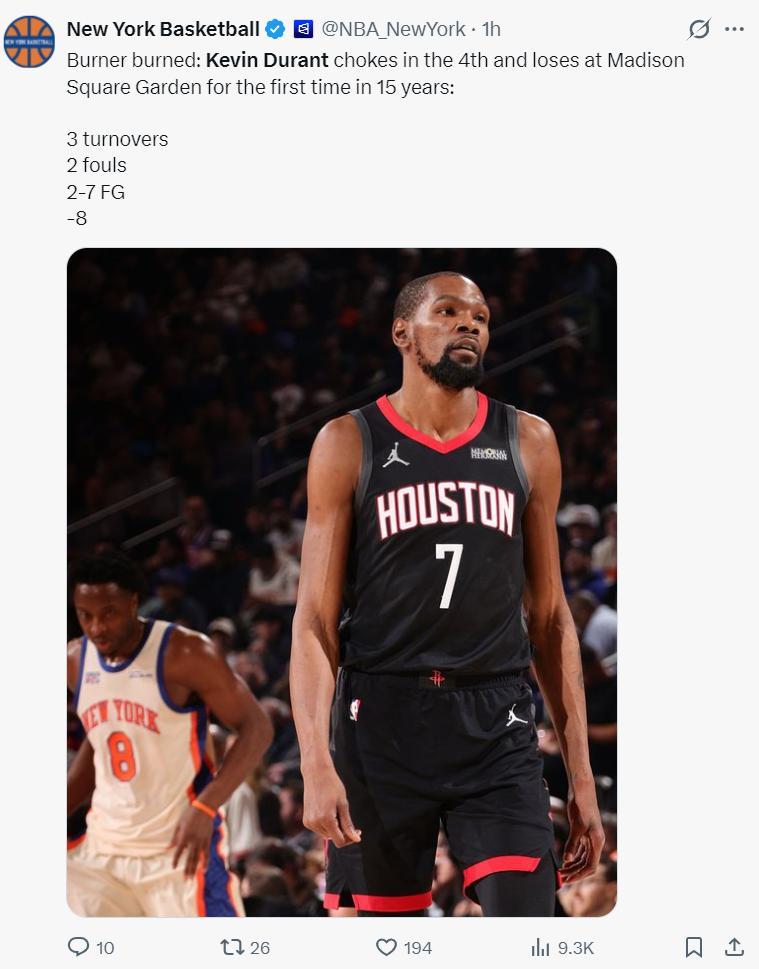This screenshot has height=969, width=759.
Task: Repost the Burner burned post
Action: [232, 946]
